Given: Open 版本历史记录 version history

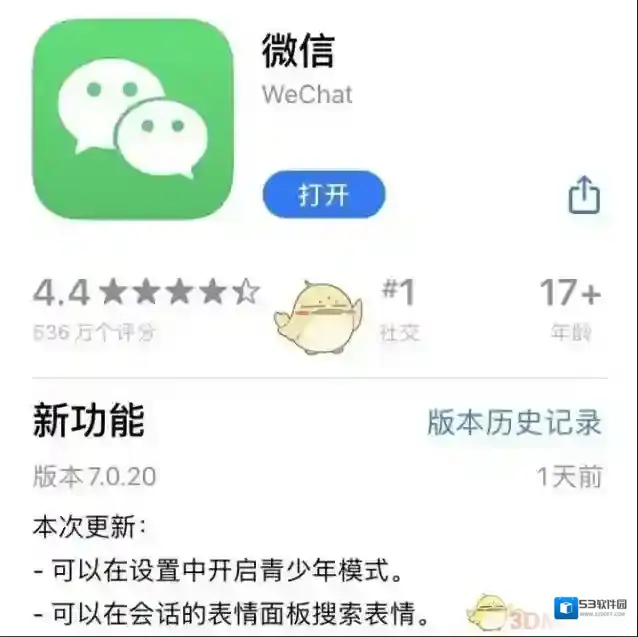Looking at the screenshot, I should [514, 422].
